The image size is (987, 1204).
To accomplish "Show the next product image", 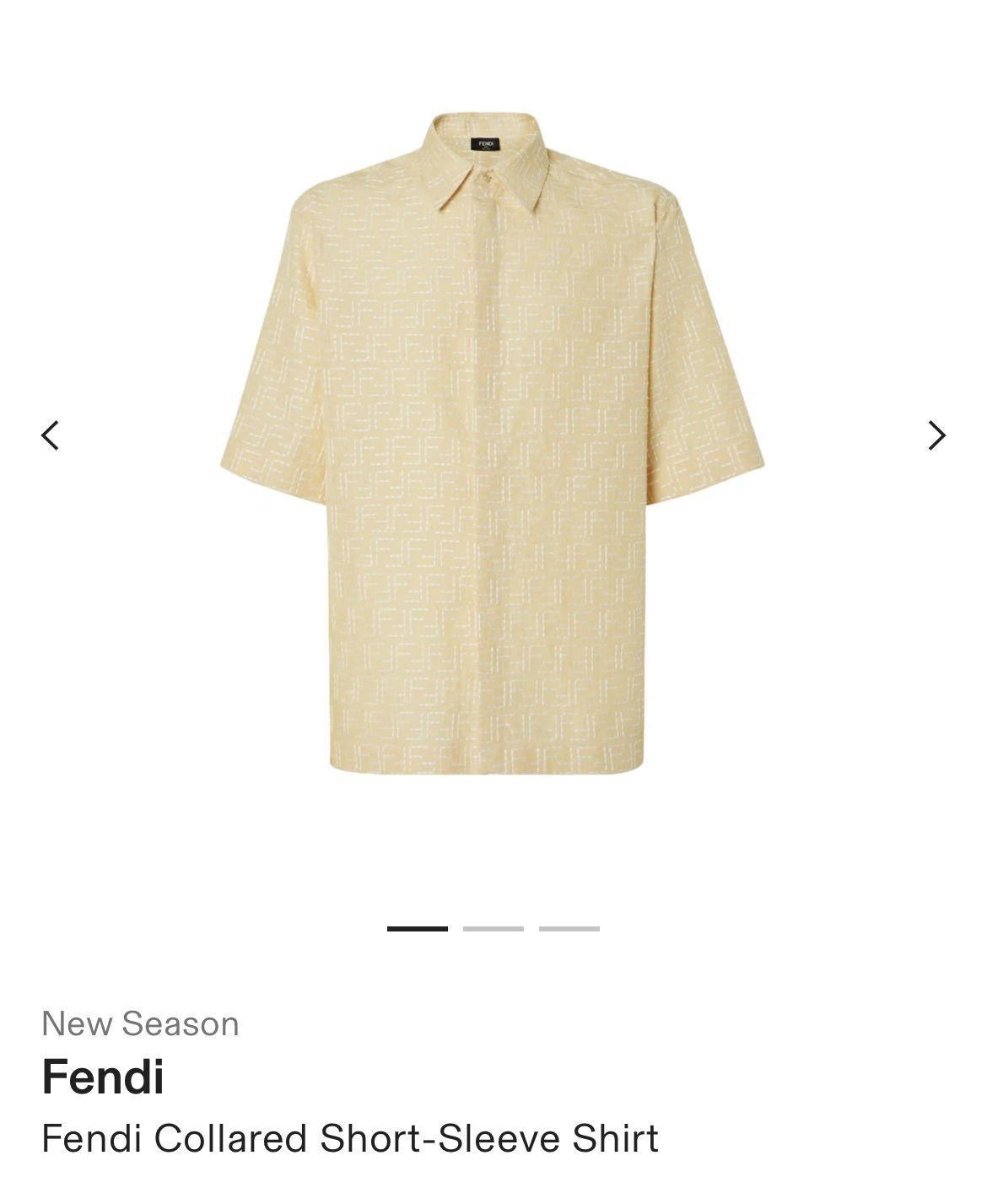I will pyautogui.click(x=936, y=435).
